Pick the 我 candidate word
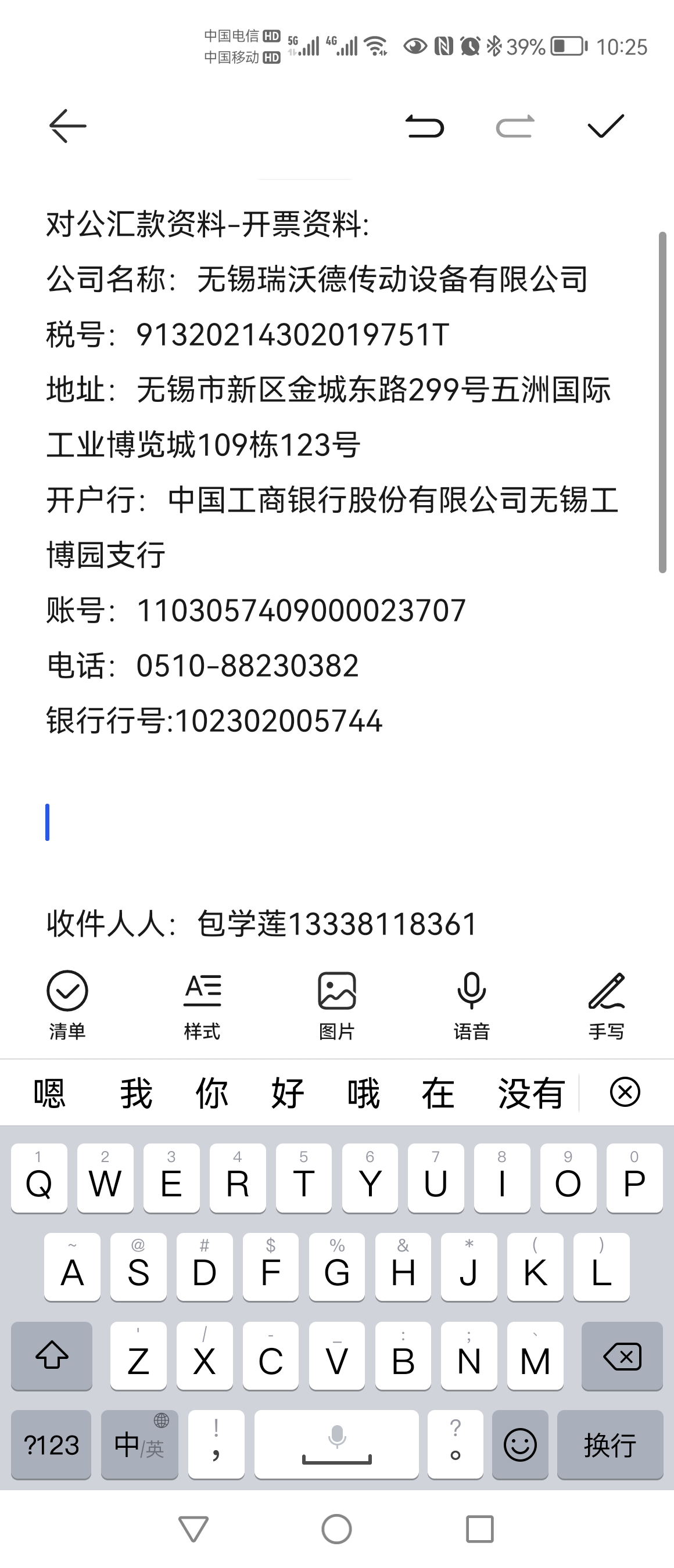 click(x=136, y=1092)
